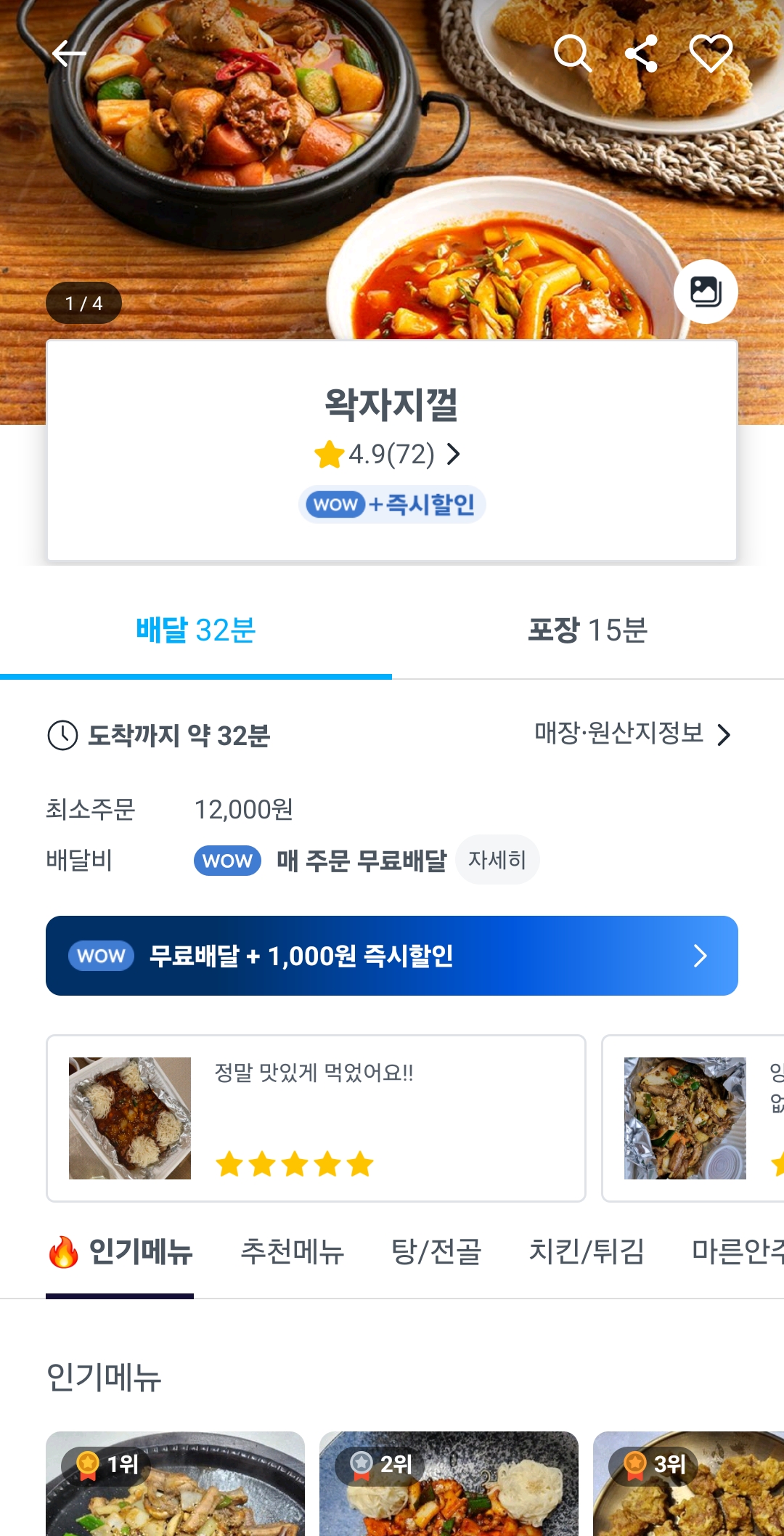Open the restaurant photo gallery icon
The width and height of the screenshot is (784, 1536).
coord(706,292)
